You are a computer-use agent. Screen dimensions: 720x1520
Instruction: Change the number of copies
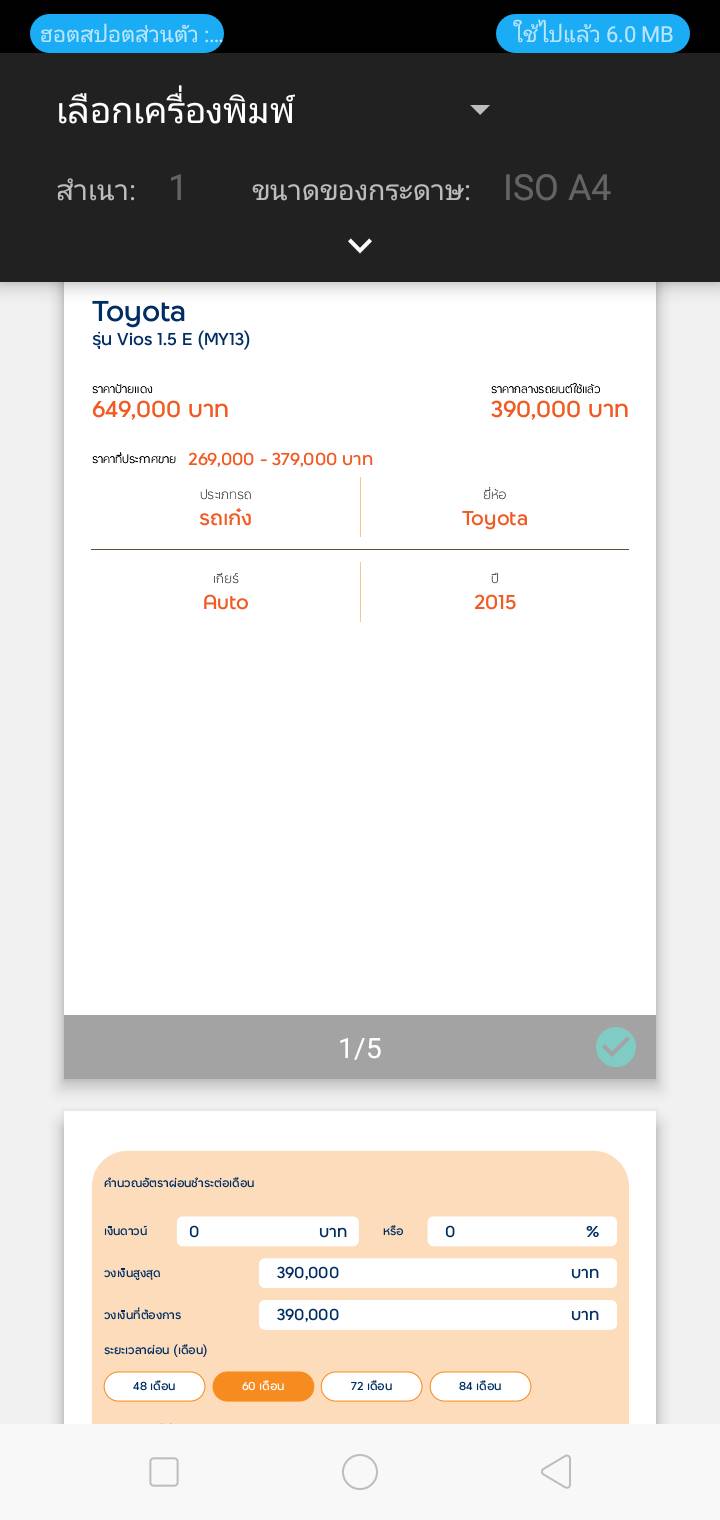[177, 188]
